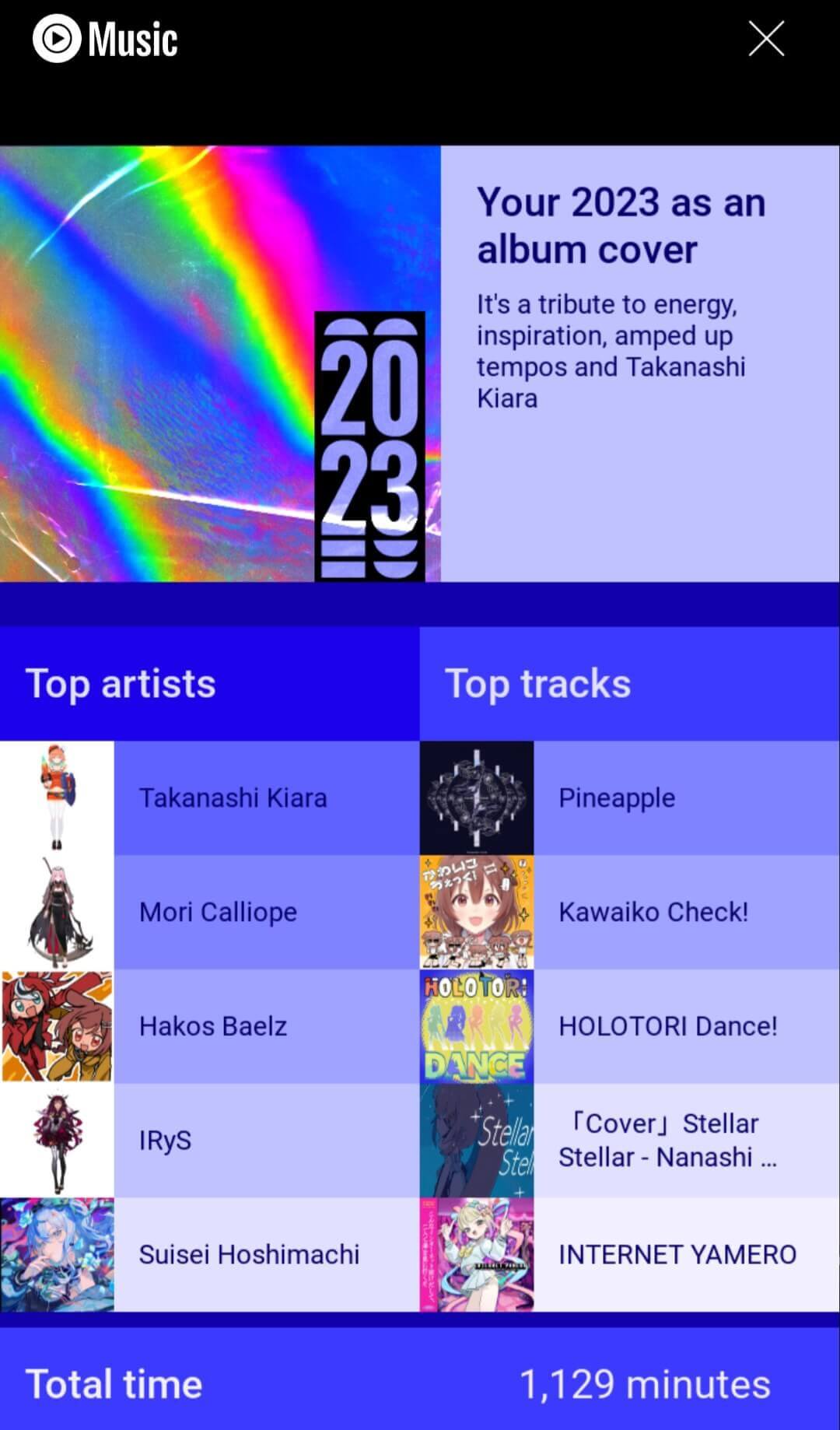The width and height of the screenshot is (840, 1430).
Task: Open Takanashi Kiara artist row
Action: tap(209, 797)
